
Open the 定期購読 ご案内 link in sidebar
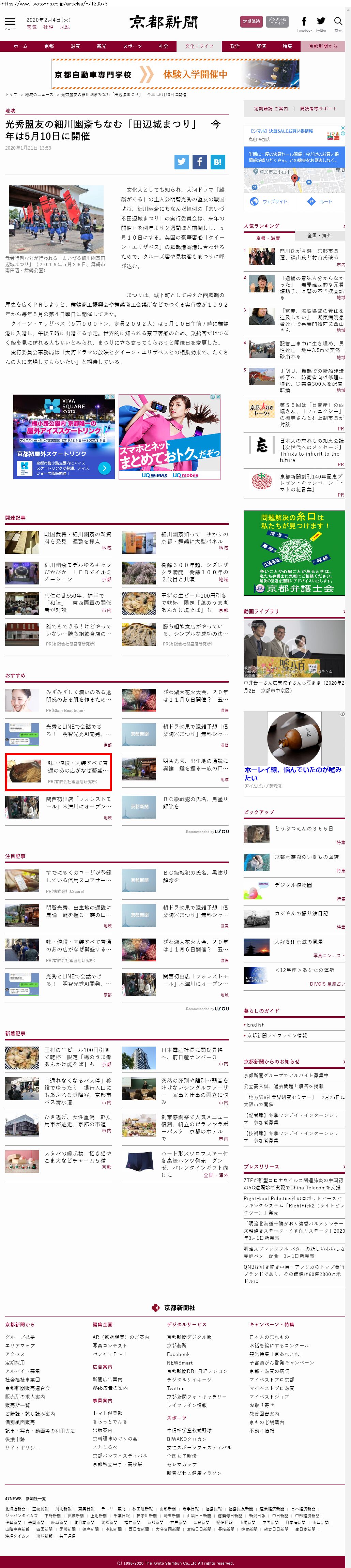click(x=271, y=108)
